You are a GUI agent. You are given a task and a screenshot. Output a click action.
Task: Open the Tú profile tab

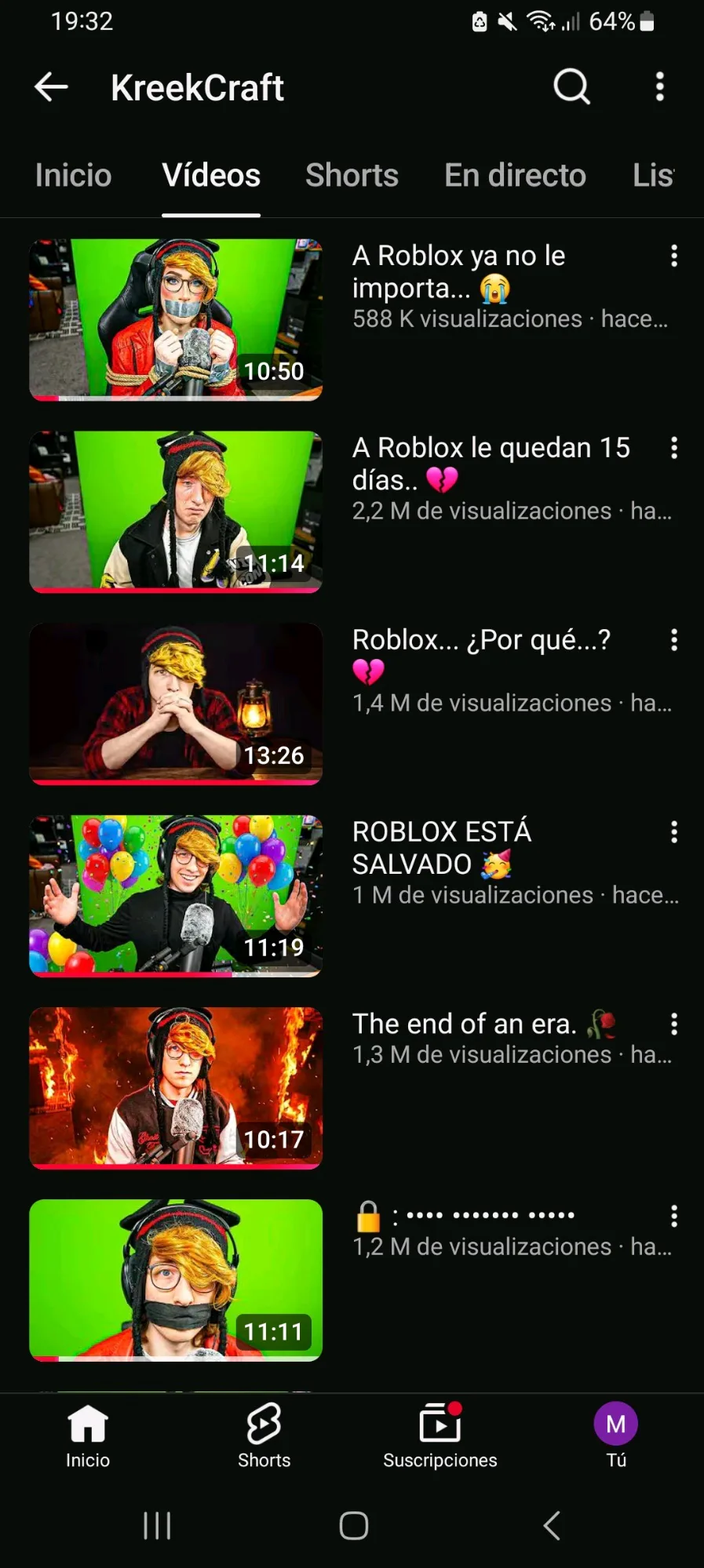(616, 1435)
